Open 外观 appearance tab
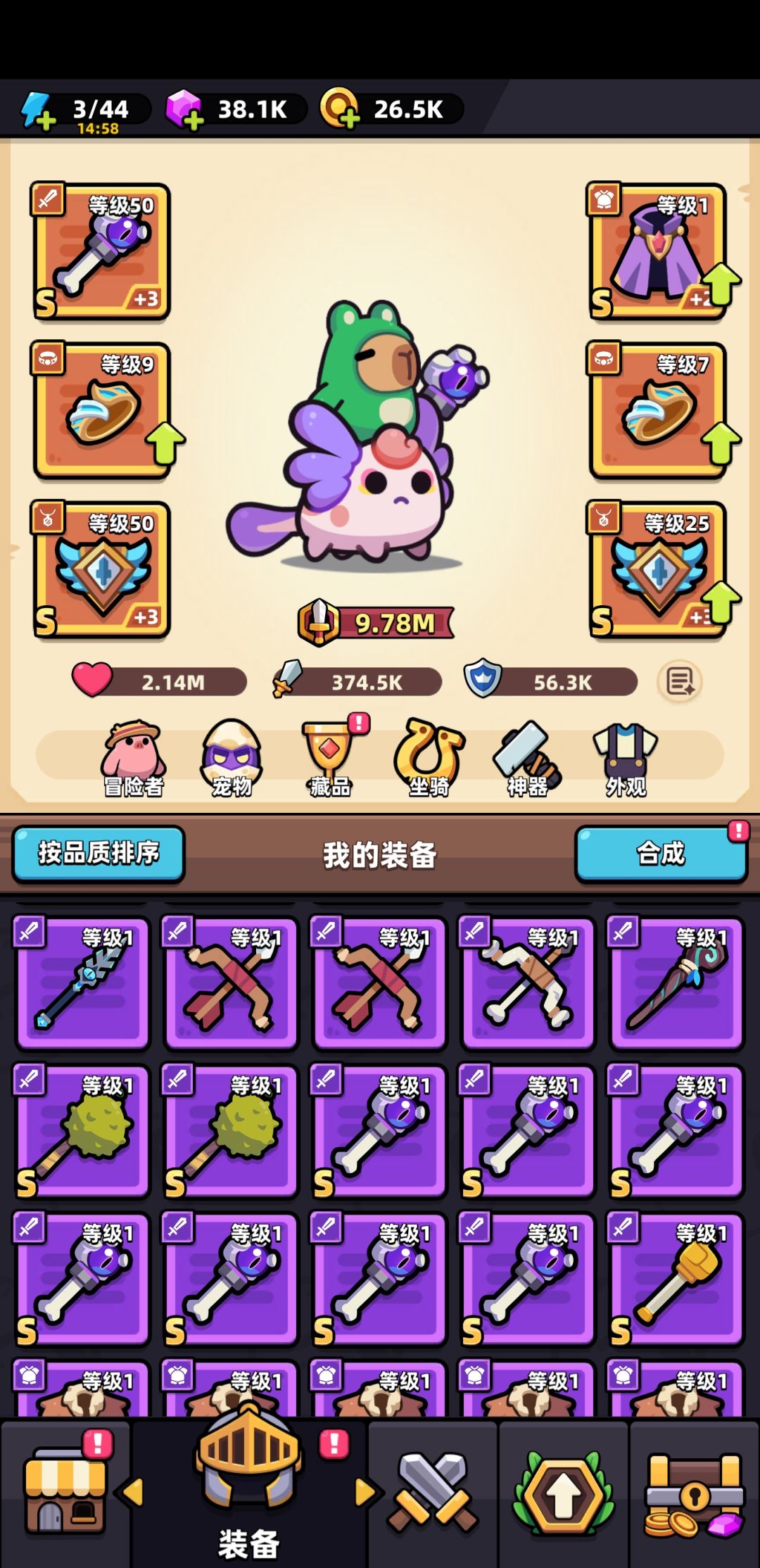The image size is (760, 1568). [626, 759]
